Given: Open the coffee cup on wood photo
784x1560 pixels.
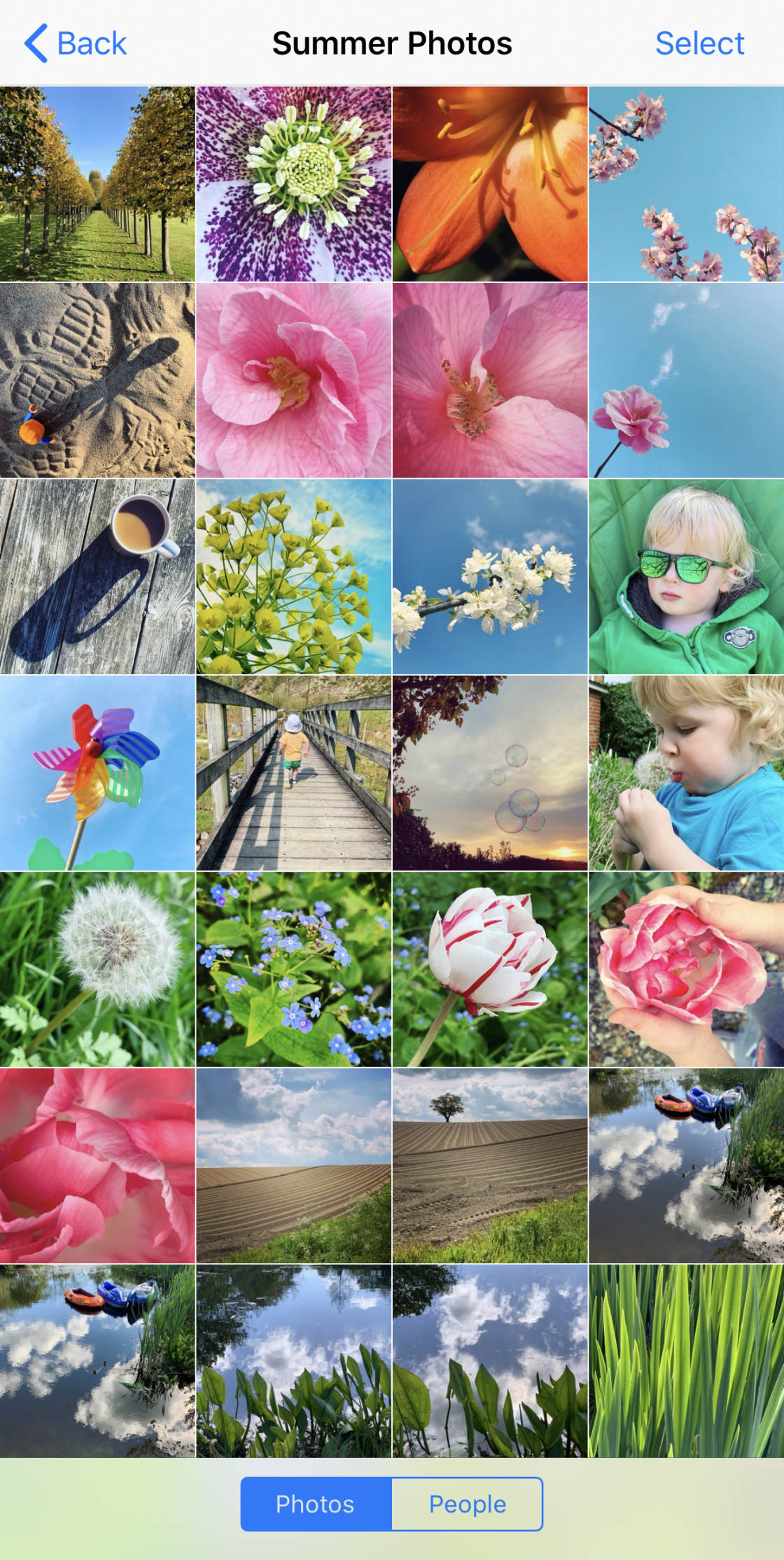Looking at the screenshot, I should pos(97,576).
